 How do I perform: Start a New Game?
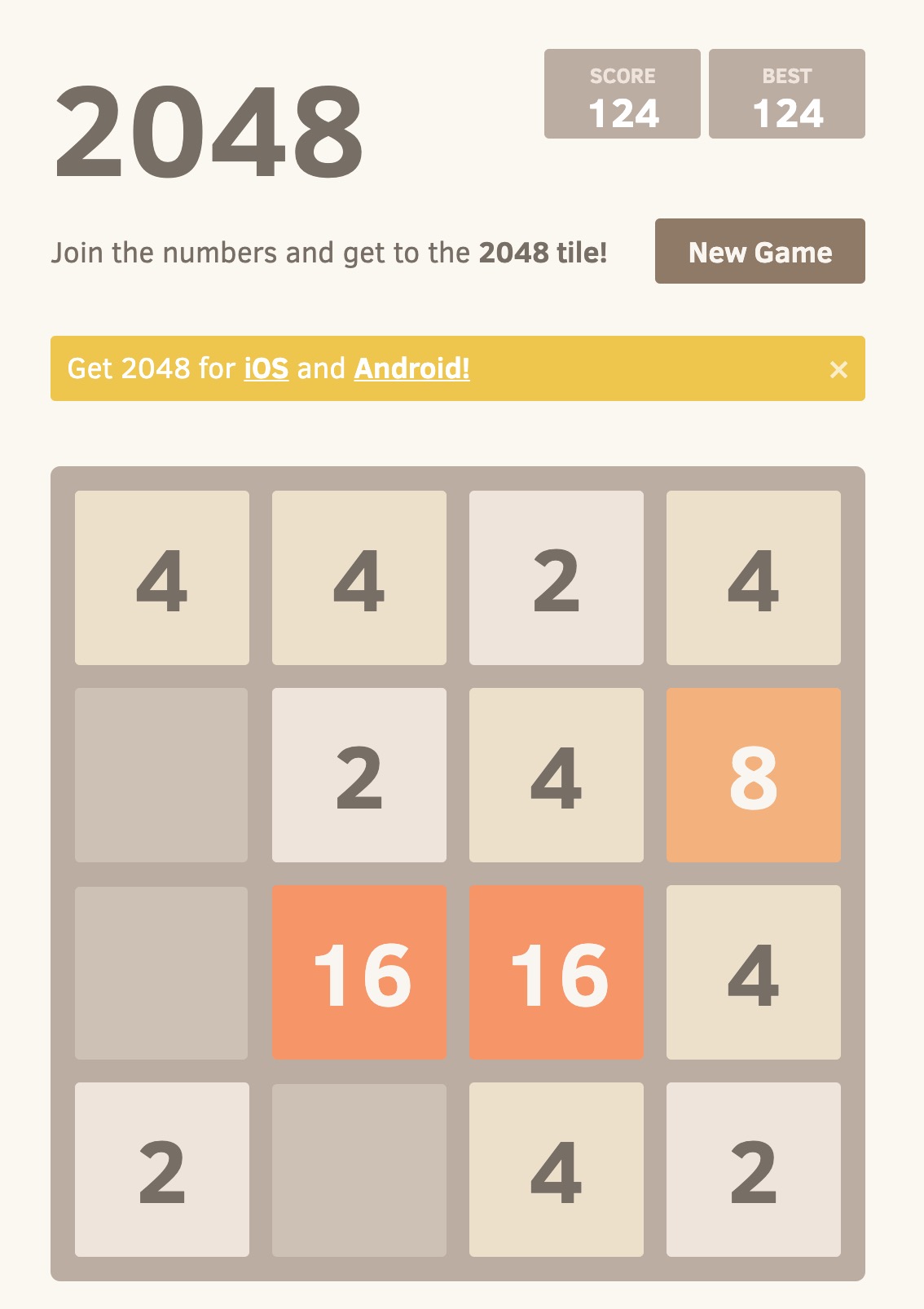pos(759,252)
